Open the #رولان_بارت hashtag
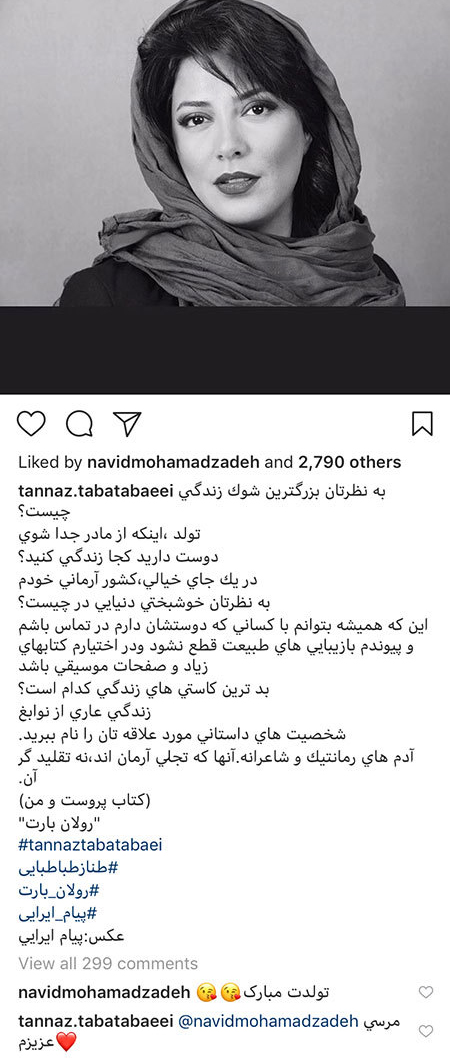The height and width of the screenshot is (1058, 450). [58, 891]
